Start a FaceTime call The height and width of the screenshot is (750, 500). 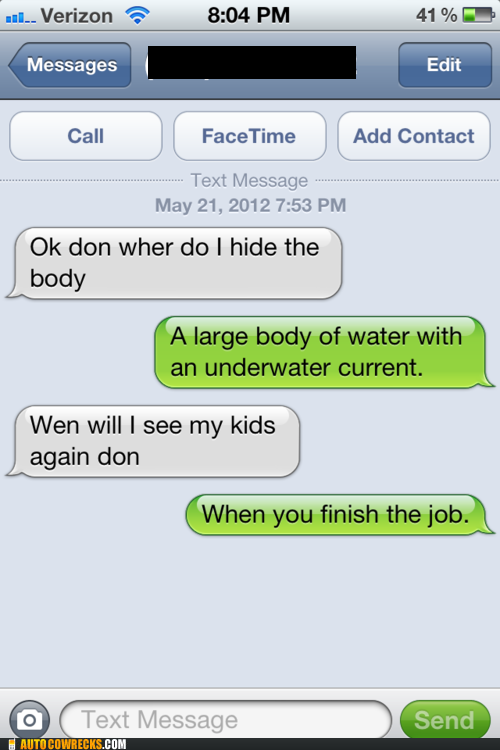[249, 136]
